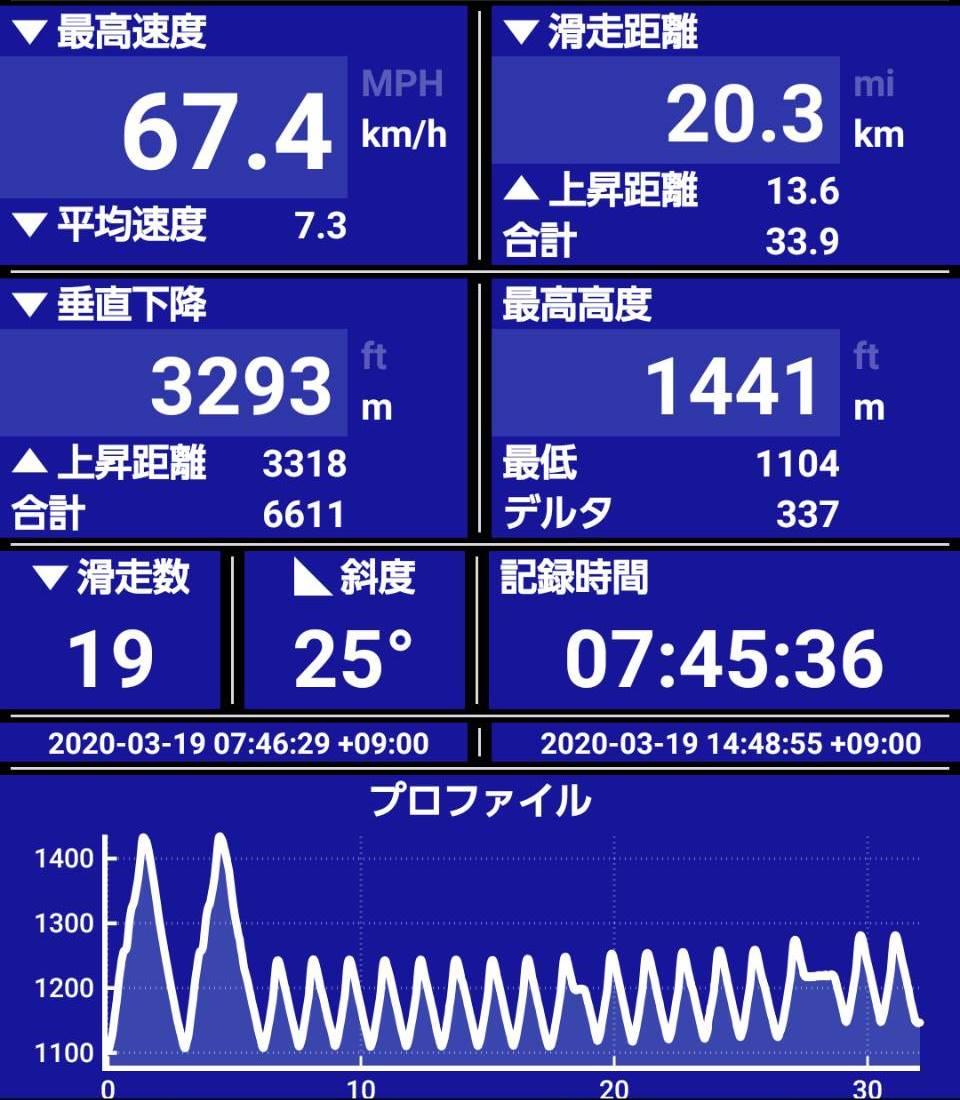The width and height of the screenshot is (960, 1100).
Task: Switch vertical descent unit to ft
Action: point(374,357)
